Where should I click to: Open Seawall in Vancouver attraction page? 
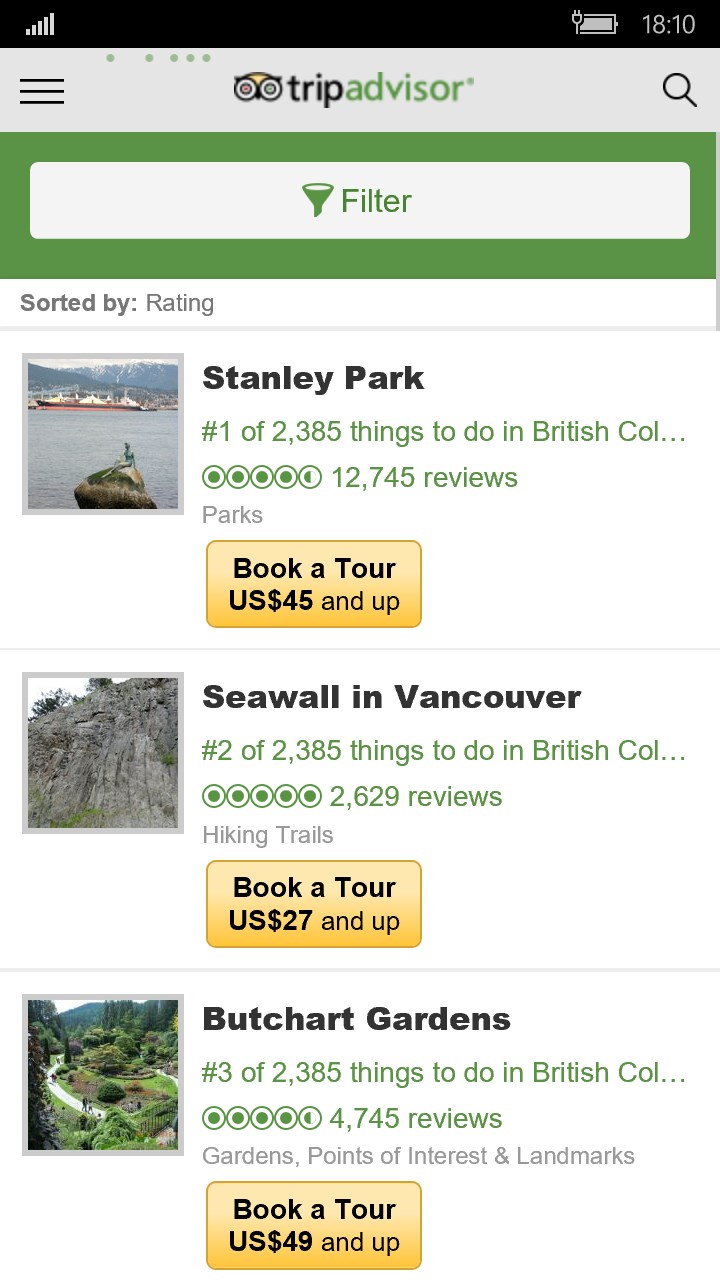point(391,696)
